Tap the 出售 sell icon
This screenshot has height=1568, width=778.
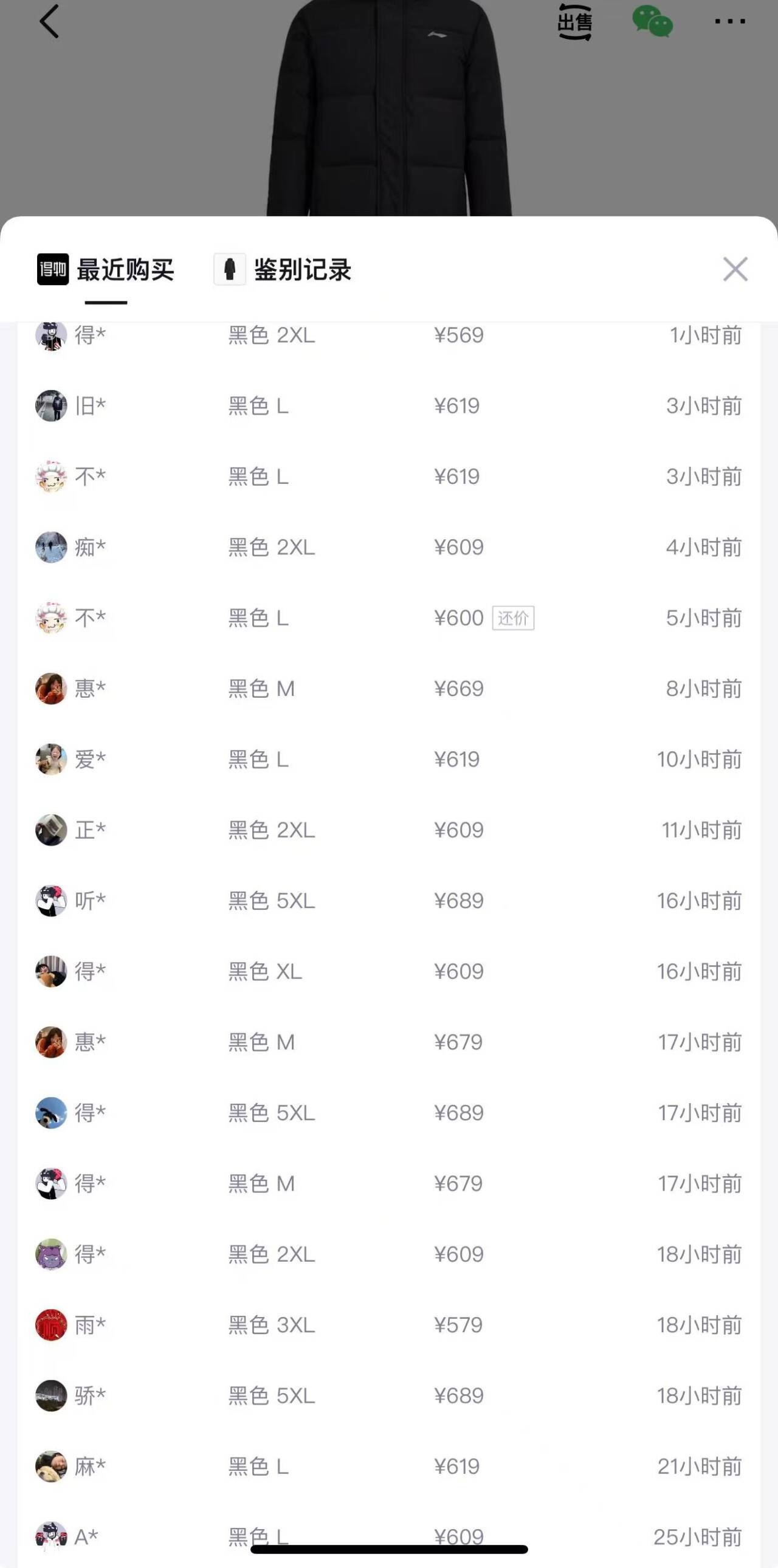[x=574, y=22]
